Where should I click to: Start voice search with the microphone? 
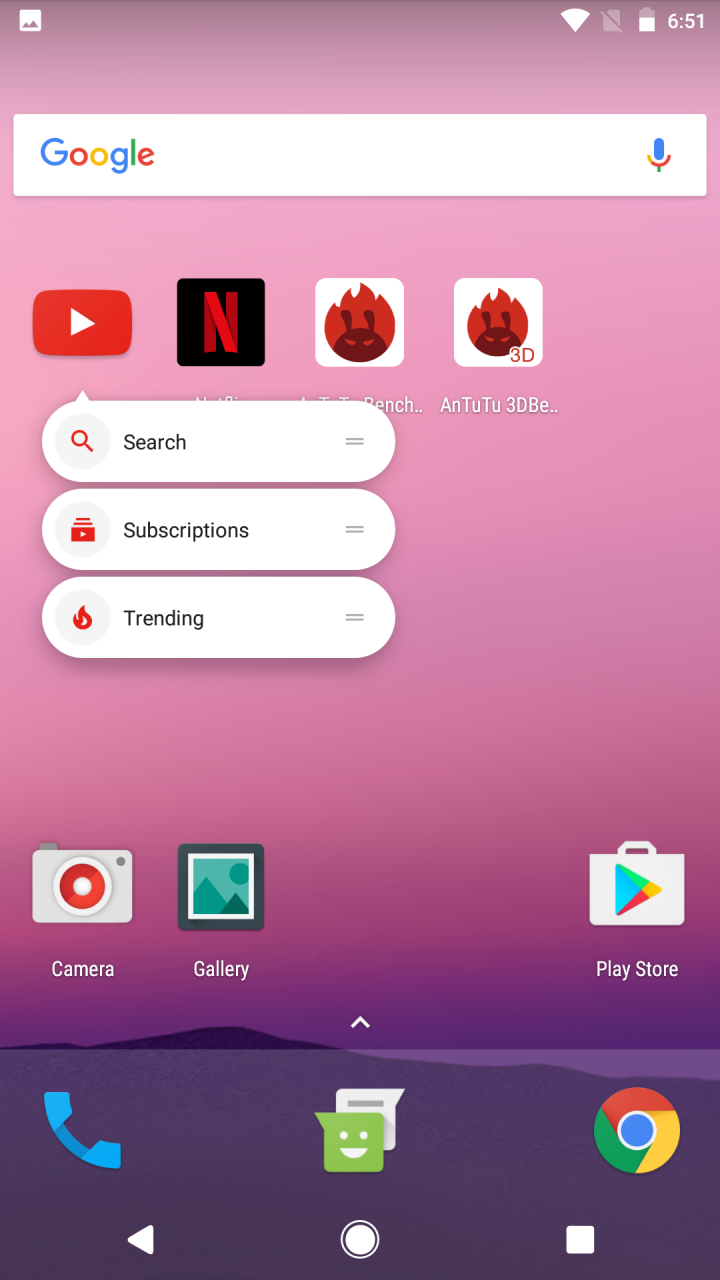[658, 155]
